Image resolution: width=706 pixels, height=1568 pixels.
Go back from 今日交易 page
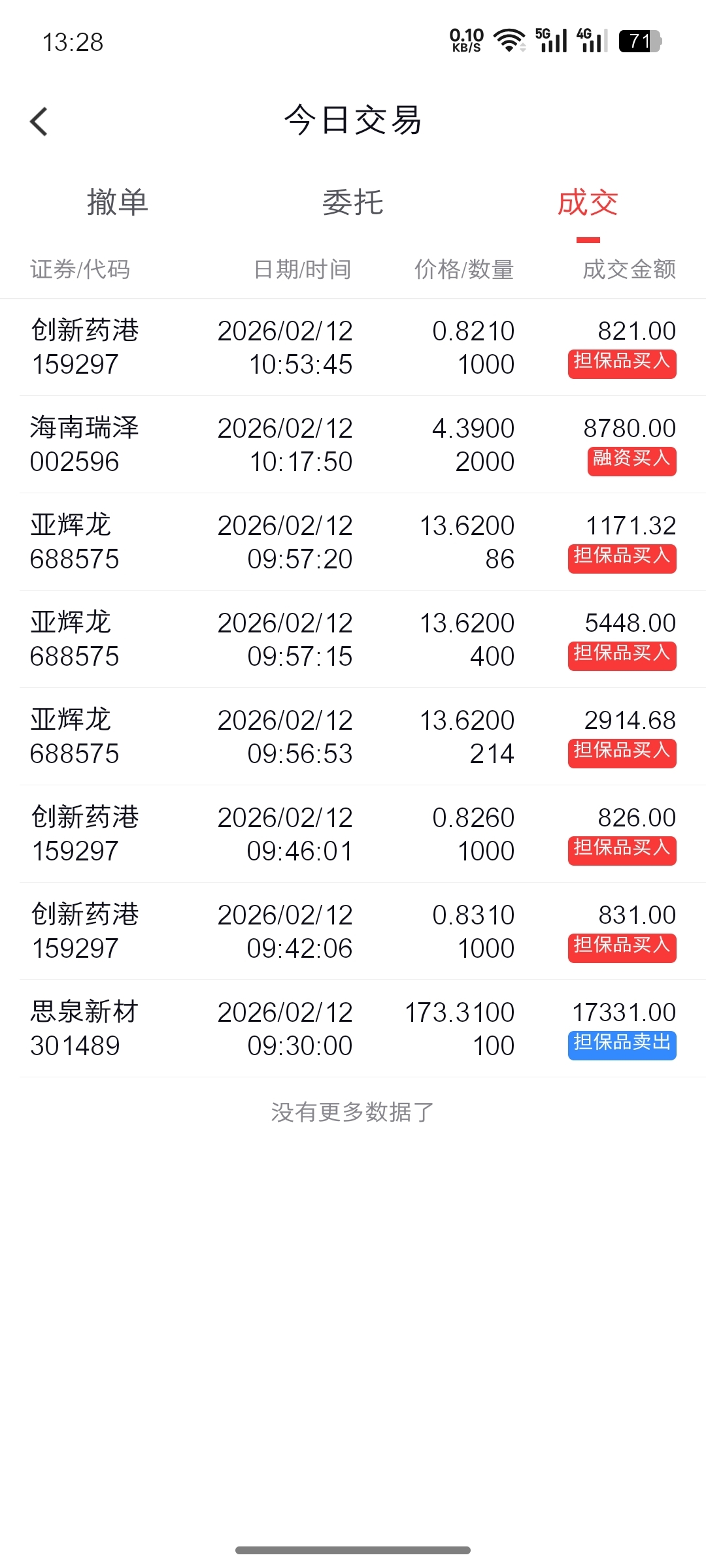(x=39, y=122)
